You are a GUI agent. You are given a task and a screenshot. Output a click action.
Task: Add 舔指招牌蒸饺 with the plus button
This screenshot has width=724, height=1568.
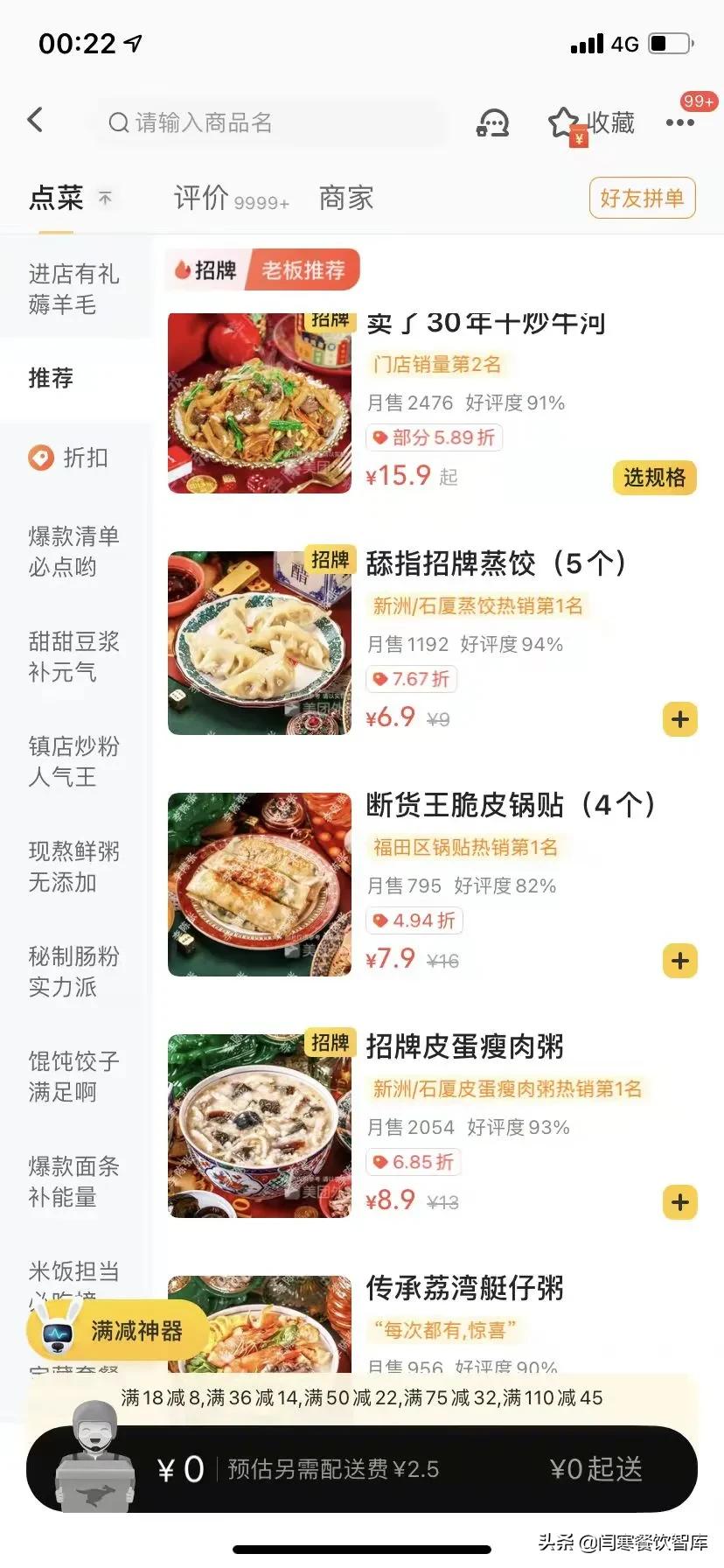[679, 719]
